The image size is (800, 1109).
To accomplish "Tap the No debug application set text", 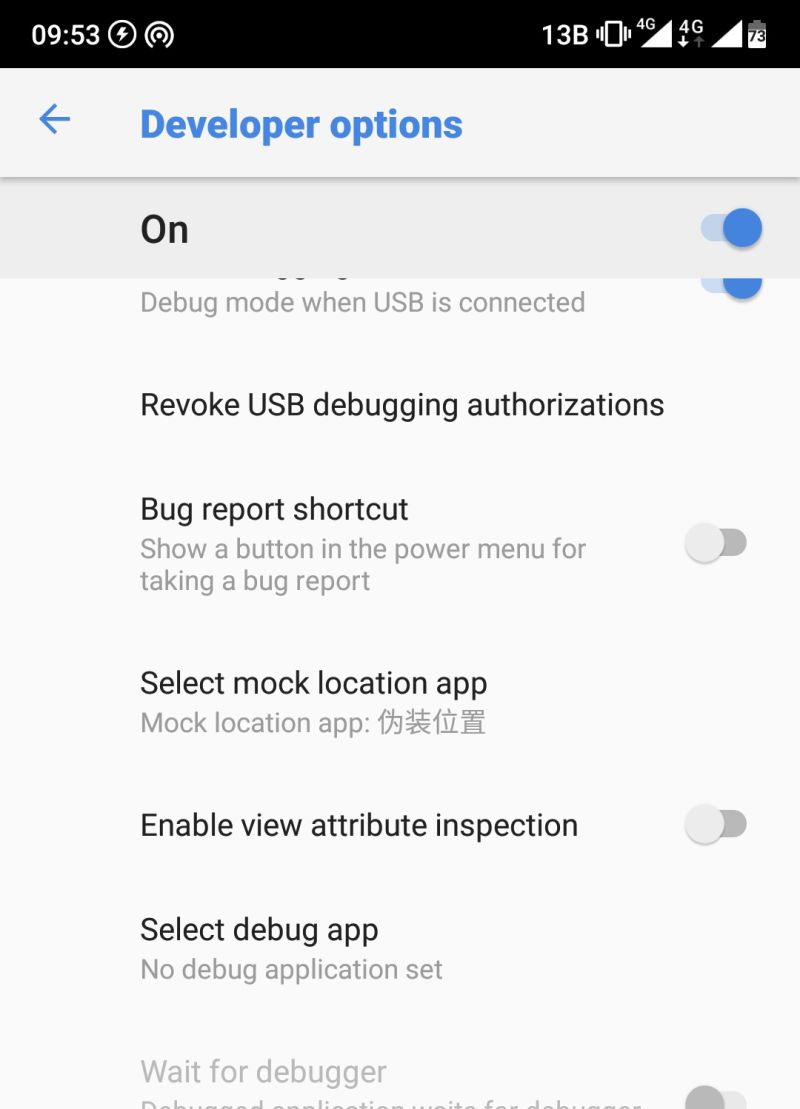I will pyautogui.click(x=291, y=969).
